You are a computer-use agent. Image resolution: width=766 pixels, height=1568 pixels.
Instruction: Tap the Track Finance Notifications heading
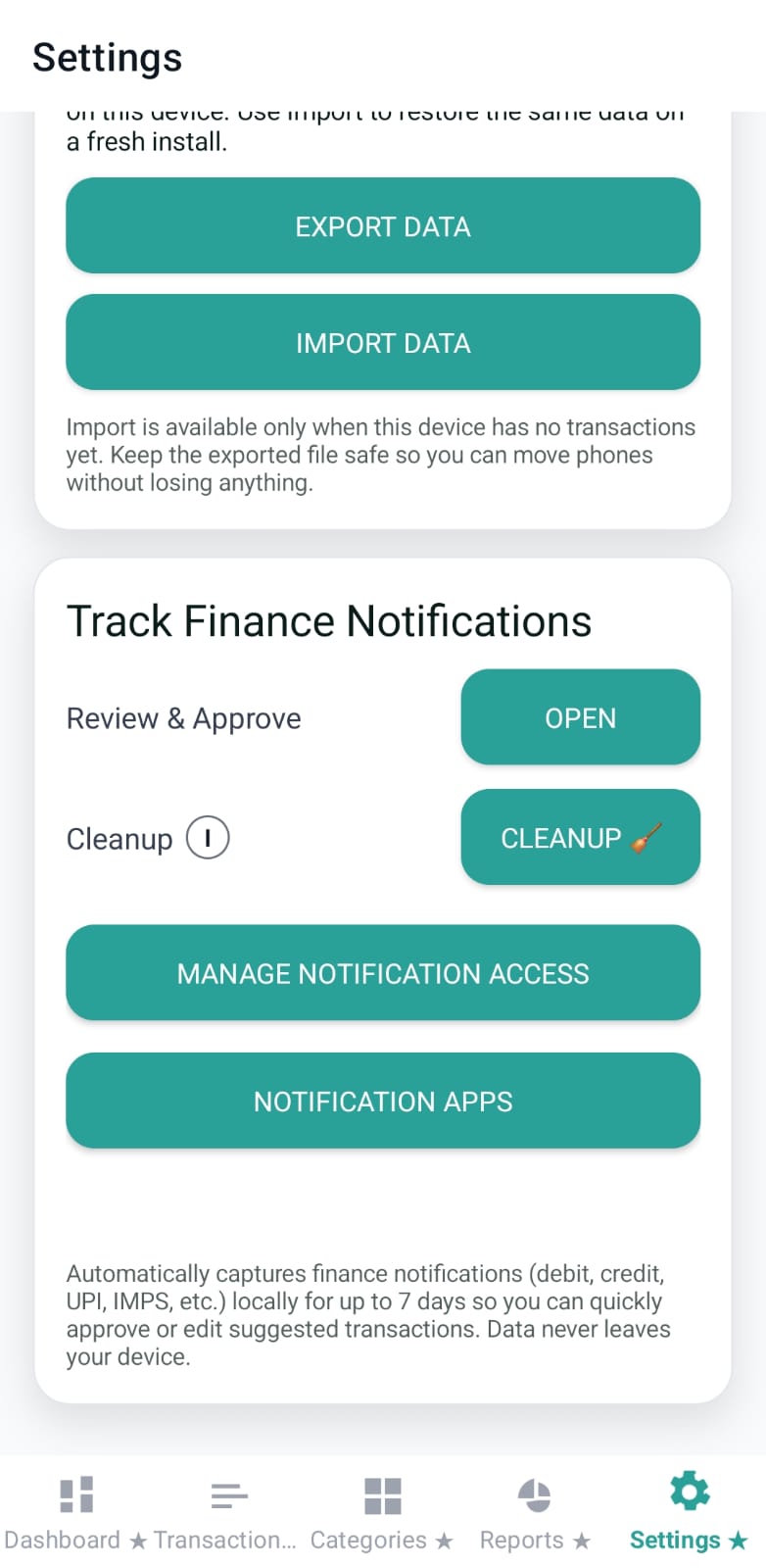click(x=329, y=619)
